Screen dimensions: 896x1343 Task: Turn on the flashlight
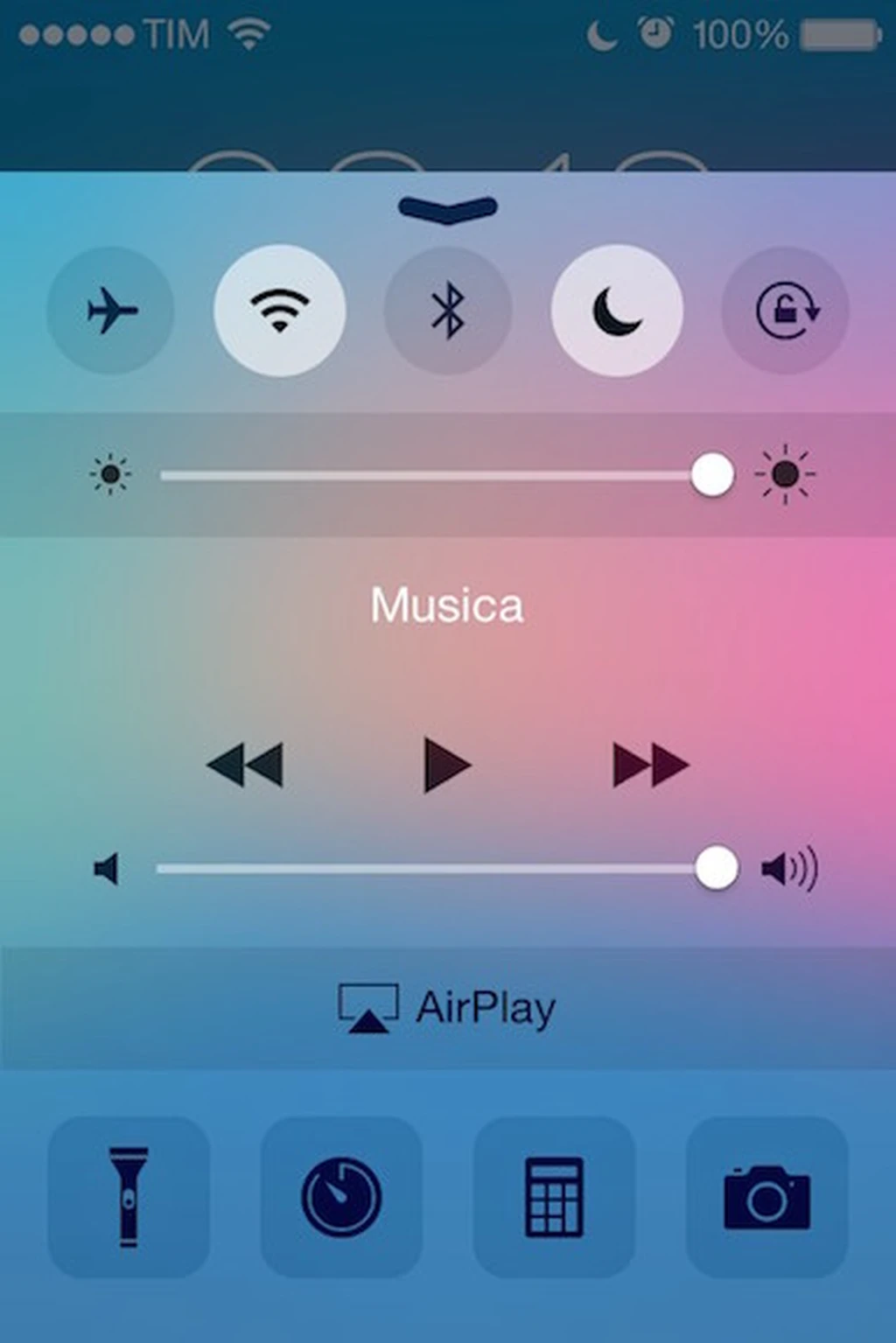(129, 1196)
